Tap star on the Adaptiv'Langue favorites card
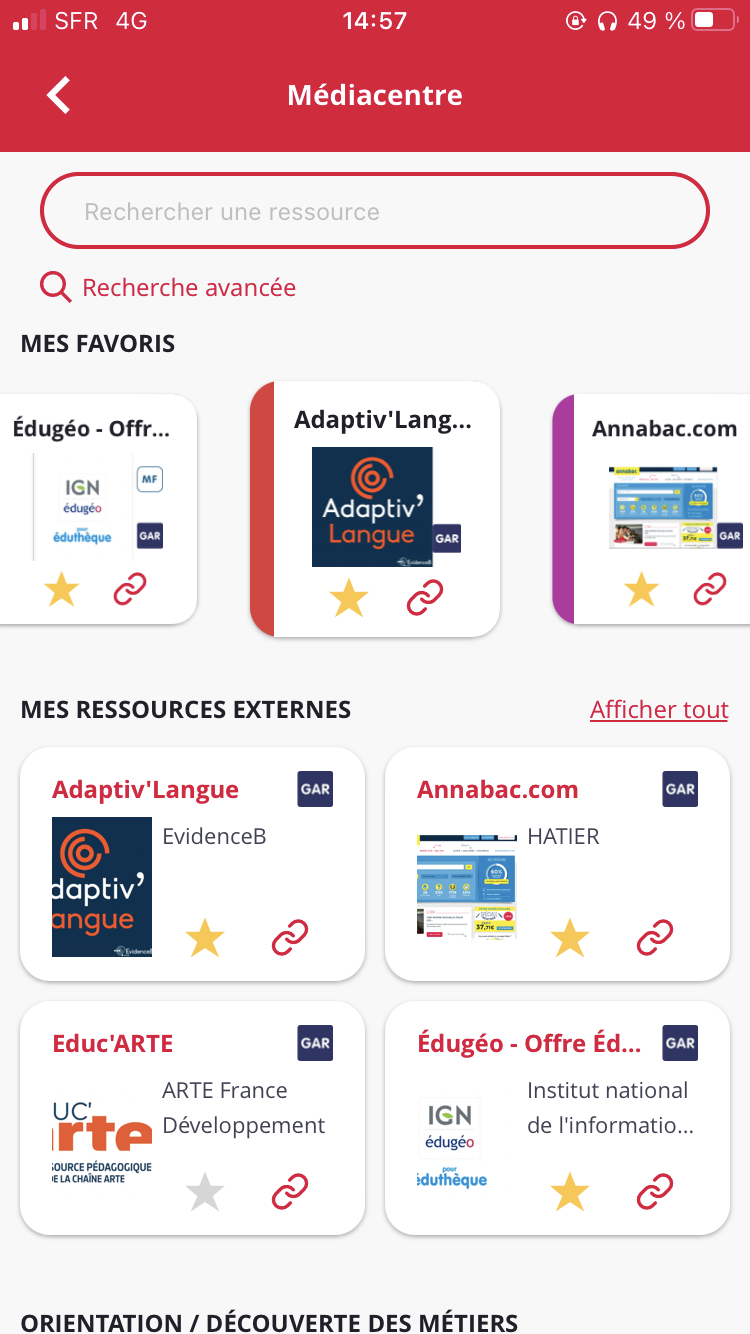The image size is (750, 1334). coord(349,599)
